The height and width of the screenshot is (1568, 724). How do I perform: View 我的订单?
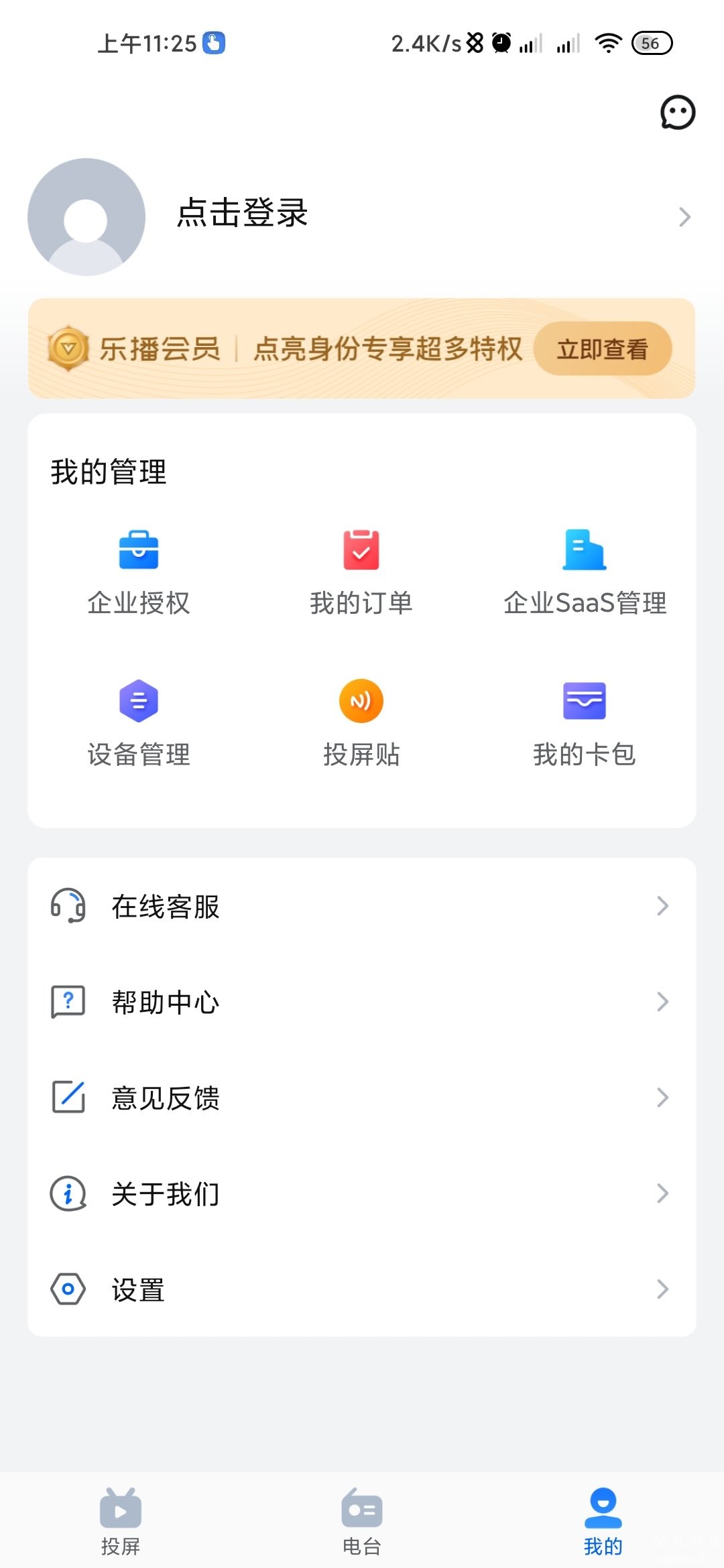(x=361, y=573)
